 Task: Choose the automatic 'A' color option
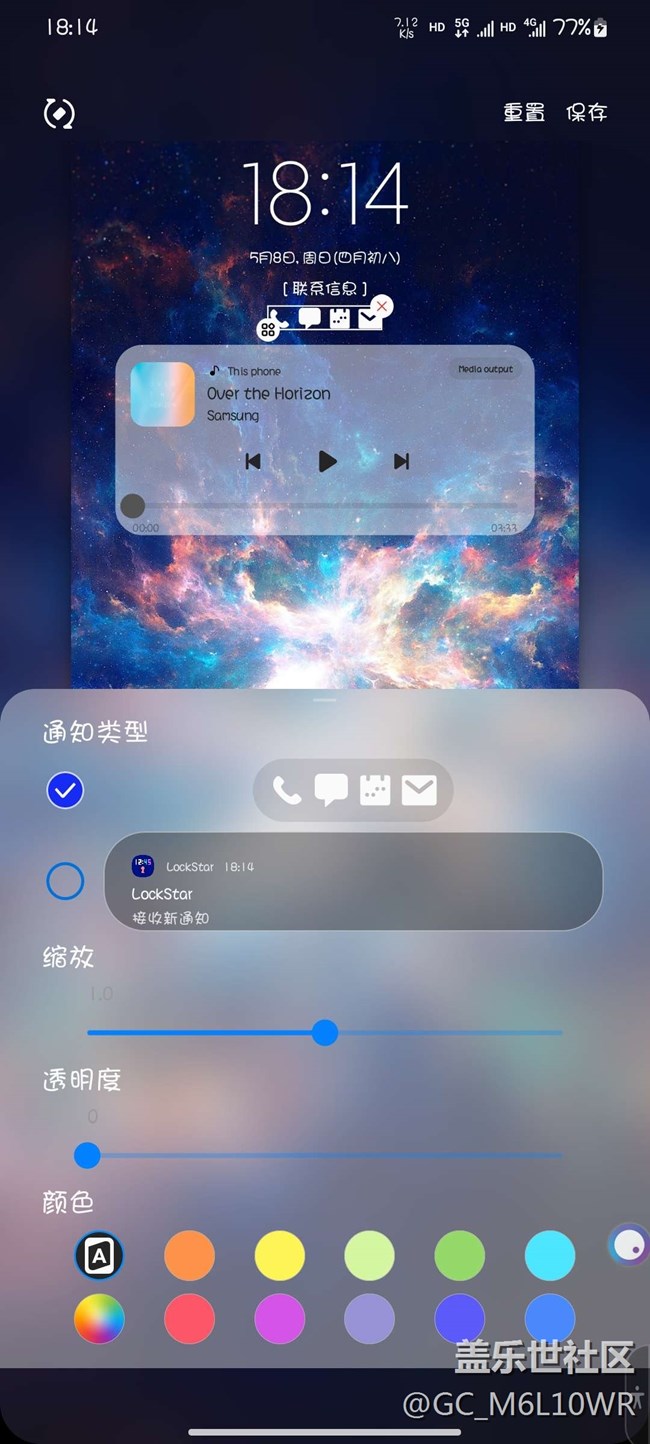point(99,1255)
